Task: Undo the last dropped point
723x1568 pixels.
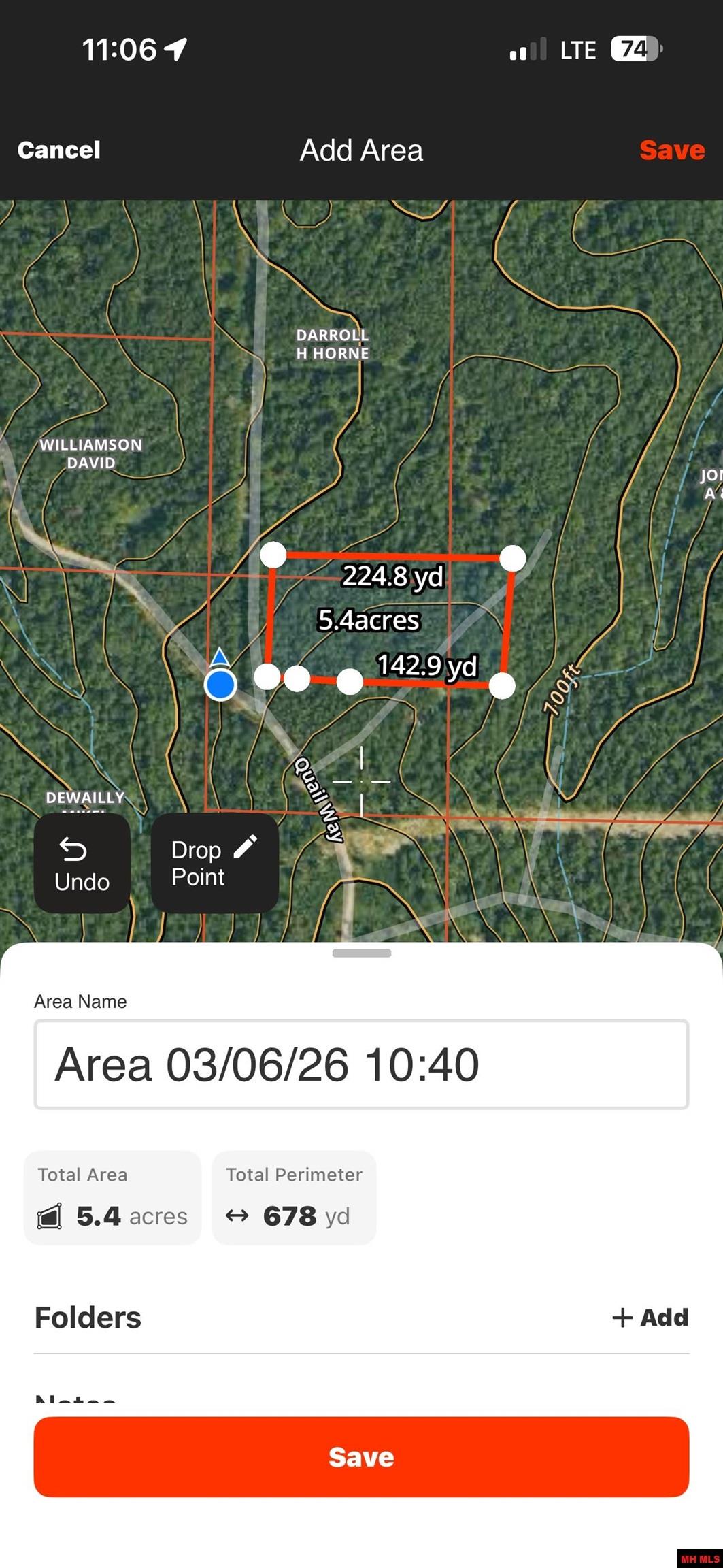Action: tap(82, 863)
